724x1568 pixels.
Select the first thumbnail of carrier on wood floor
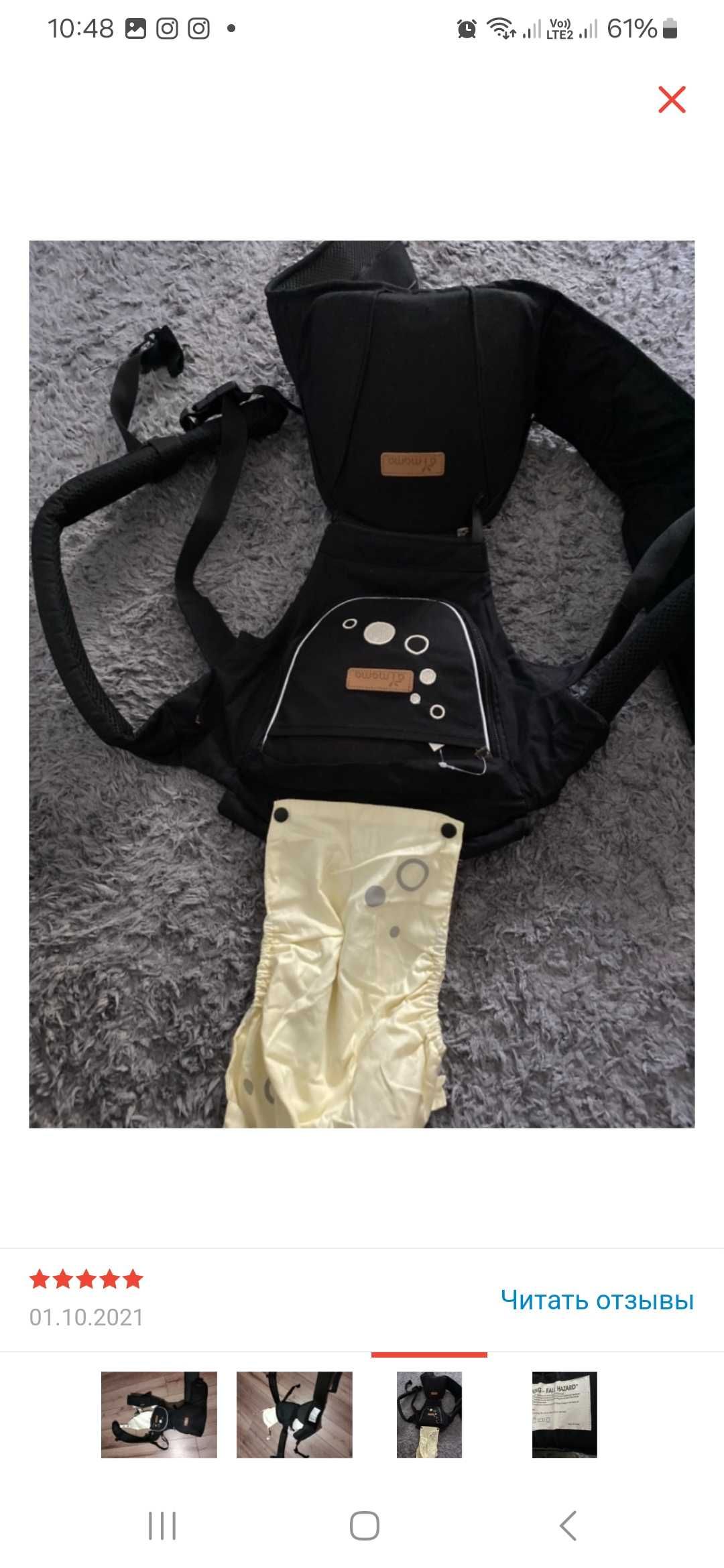159,1415
